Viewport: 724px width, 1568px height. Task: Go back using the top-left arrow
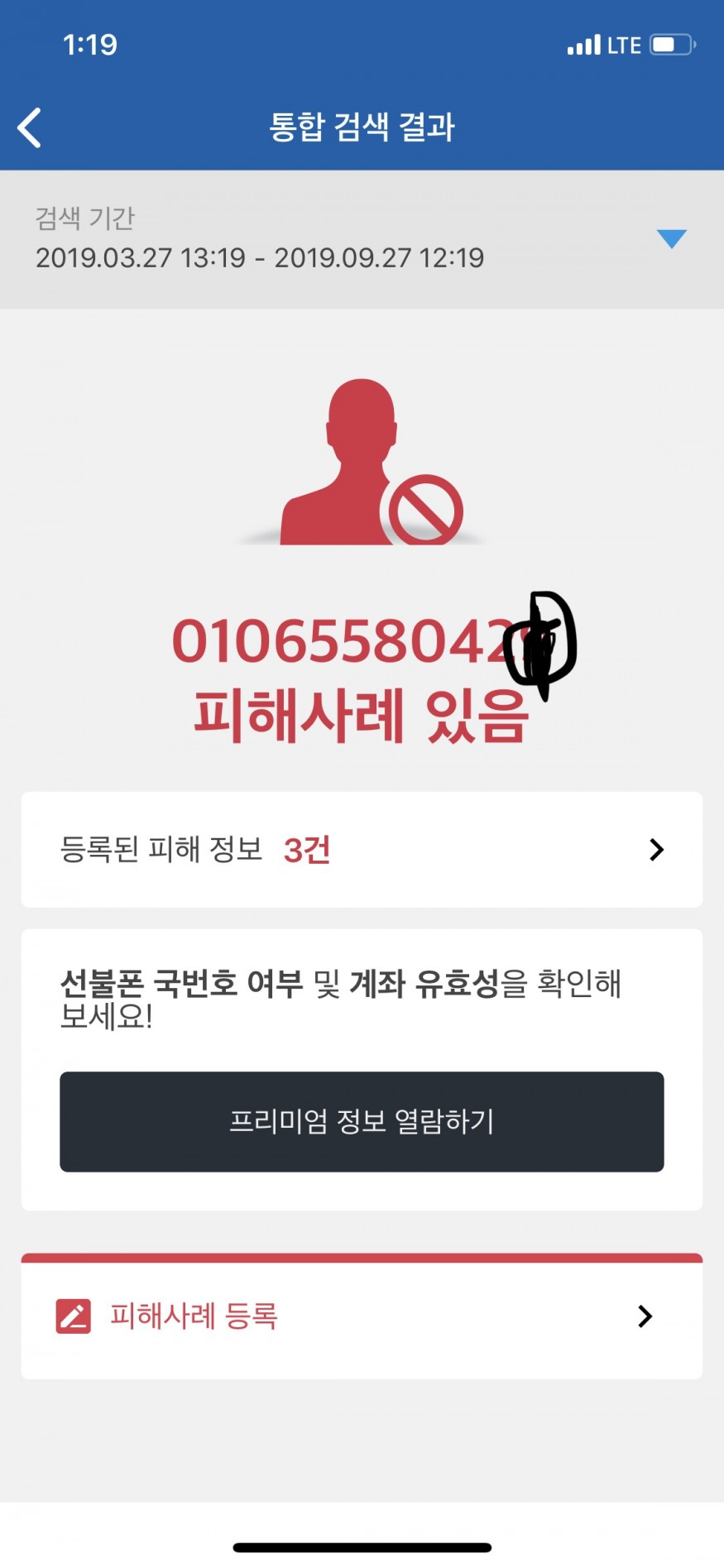(30, 128)
